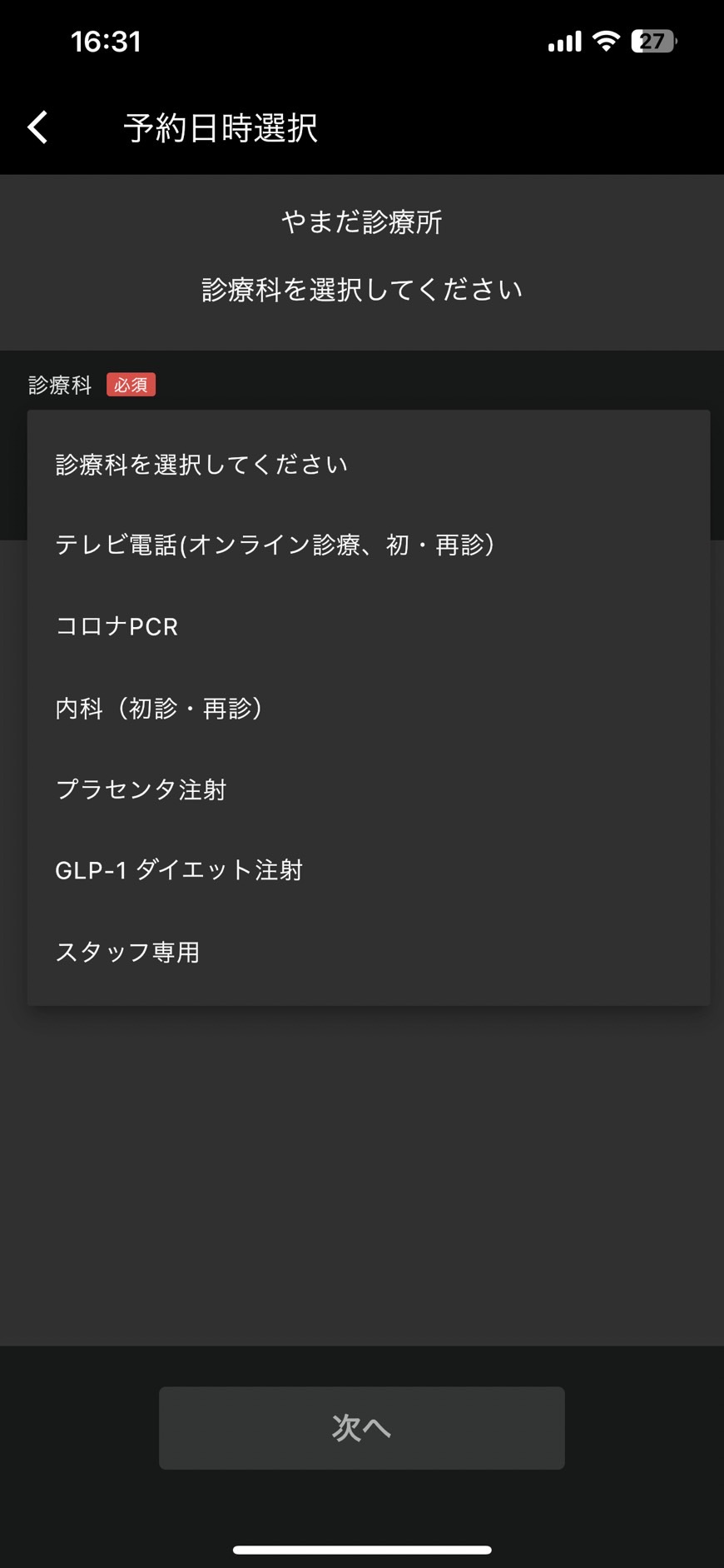Go back using the arrow icon

(x=38, y=127)
